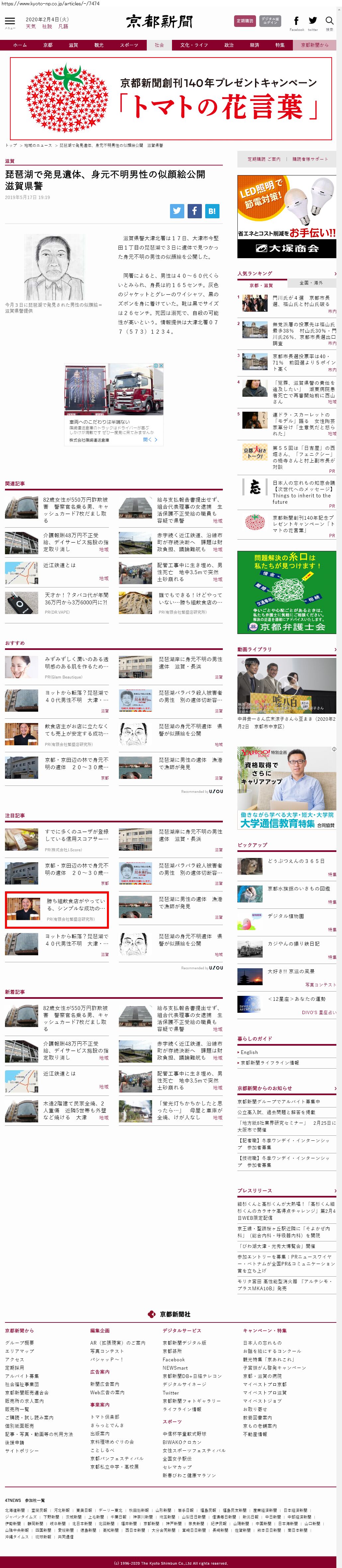Open the トマトの花言葉 campaign banner

click(171, 98)
